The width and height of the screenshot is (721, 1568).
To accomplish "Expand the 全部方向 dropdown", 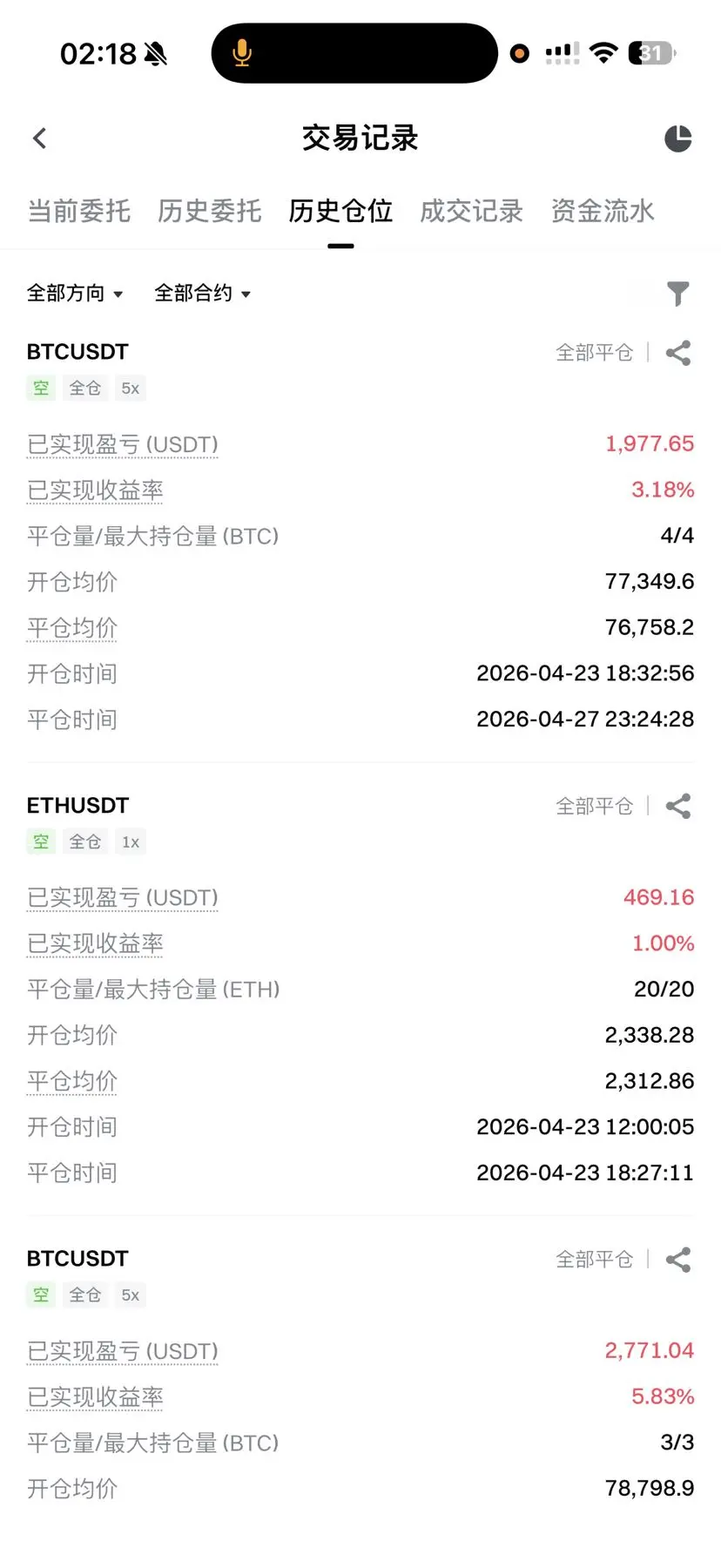I will [x=75, y=294].
